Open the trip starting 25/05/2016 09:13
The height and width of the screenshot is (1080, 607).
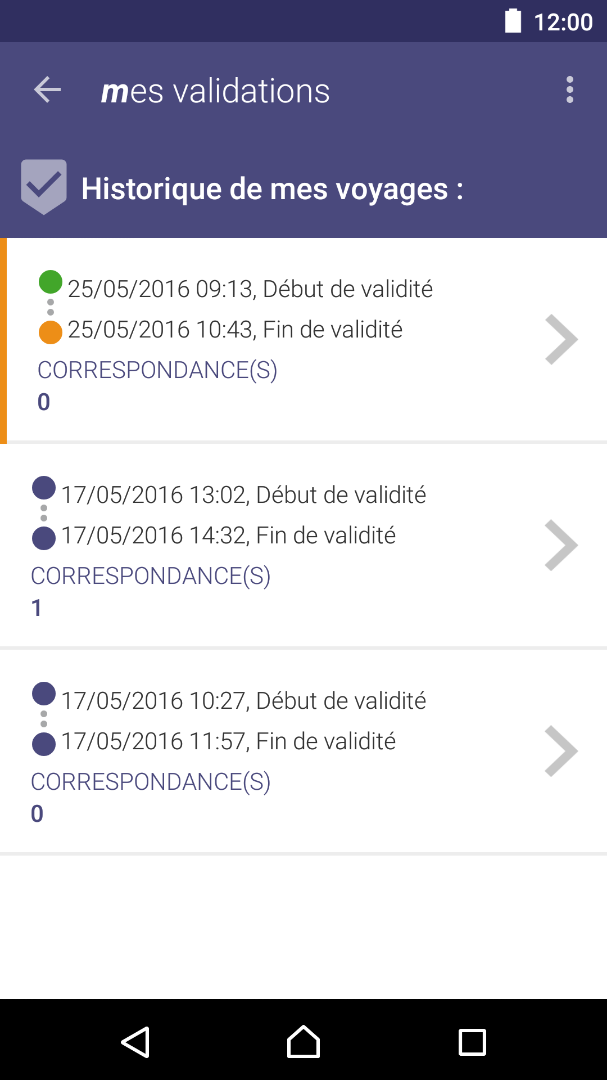click(303, 340)
